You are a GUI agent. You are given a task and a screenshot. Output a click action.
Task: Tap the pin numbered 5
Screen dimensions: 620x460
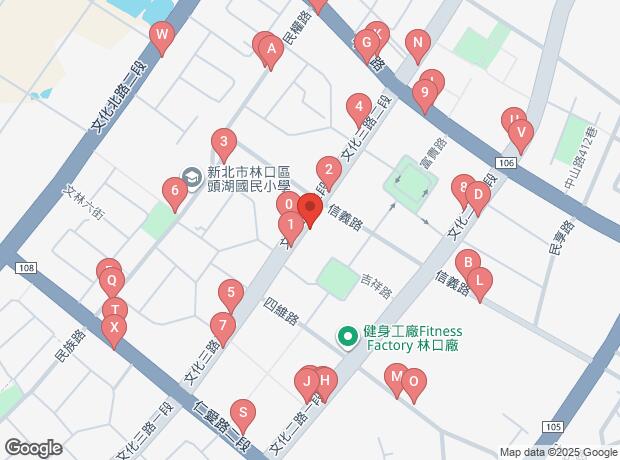point(231,294)
